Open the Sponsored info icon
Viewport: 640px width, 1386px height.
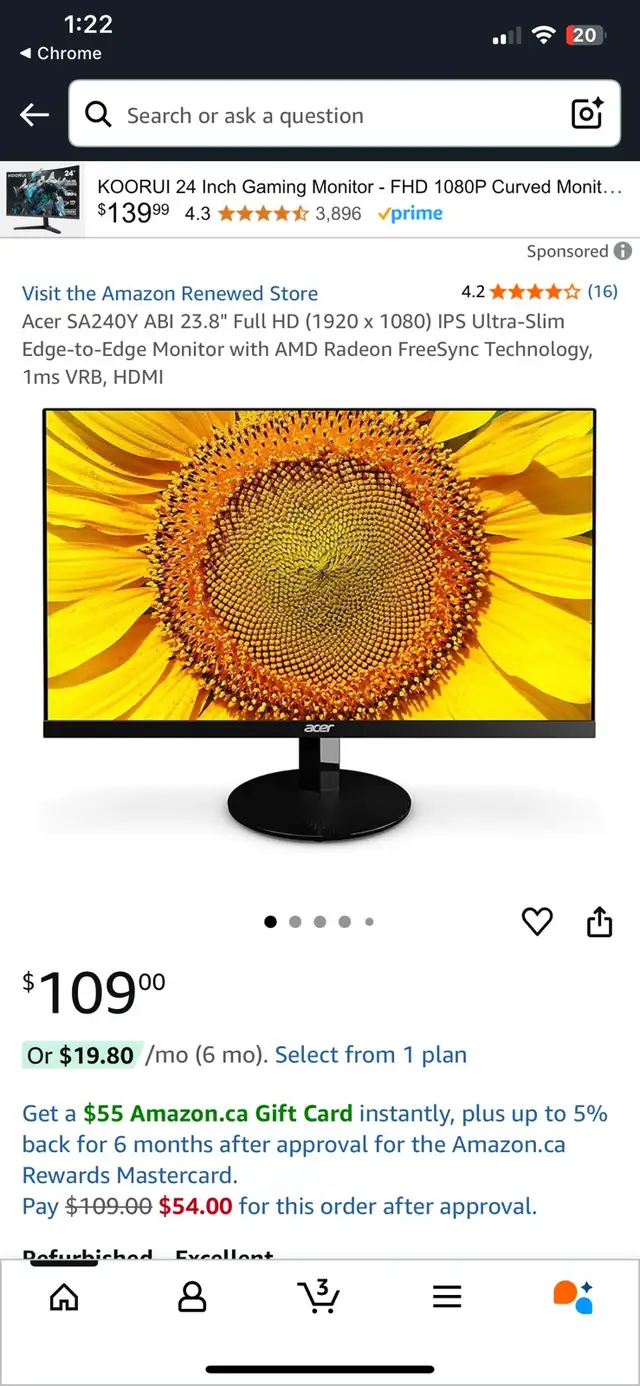click(x=623, y=251)
